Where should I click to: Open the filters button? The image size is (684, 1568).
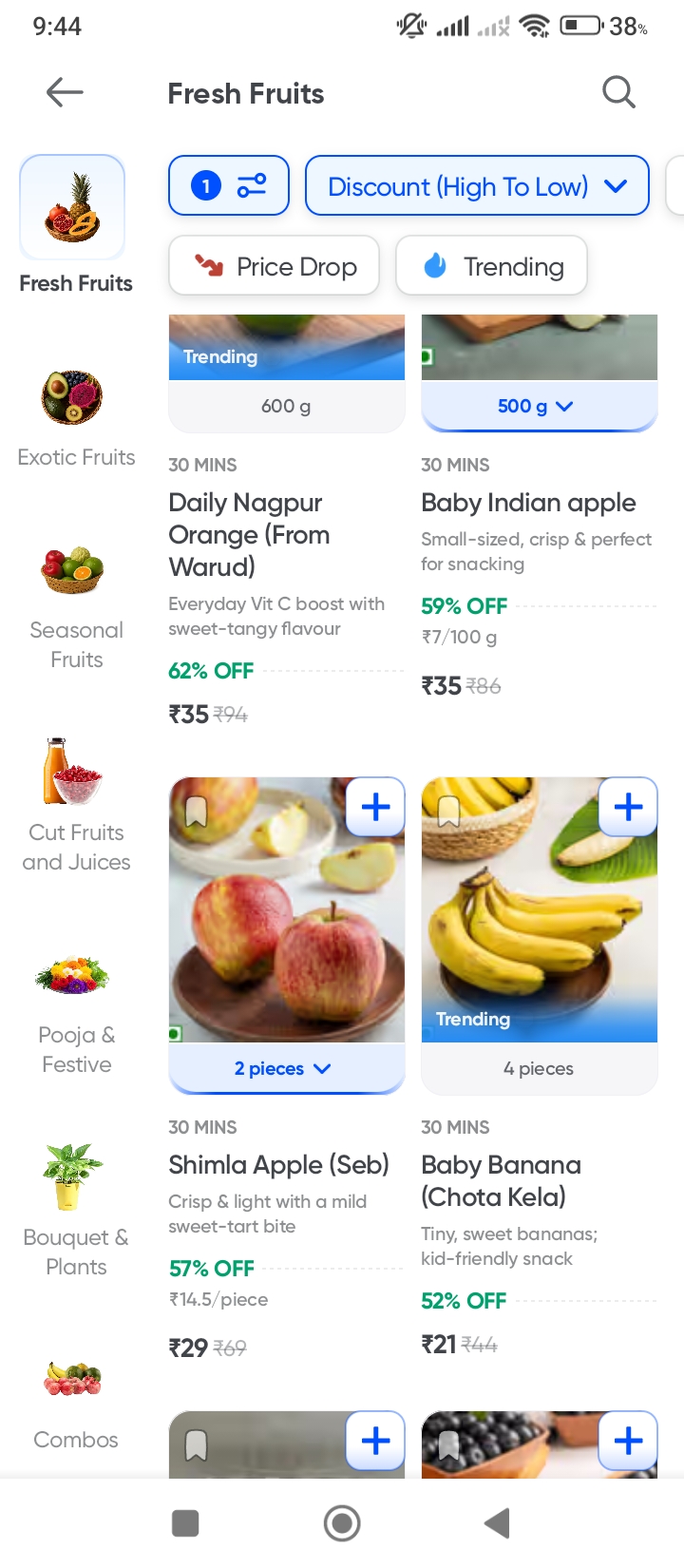click(229, 185)
